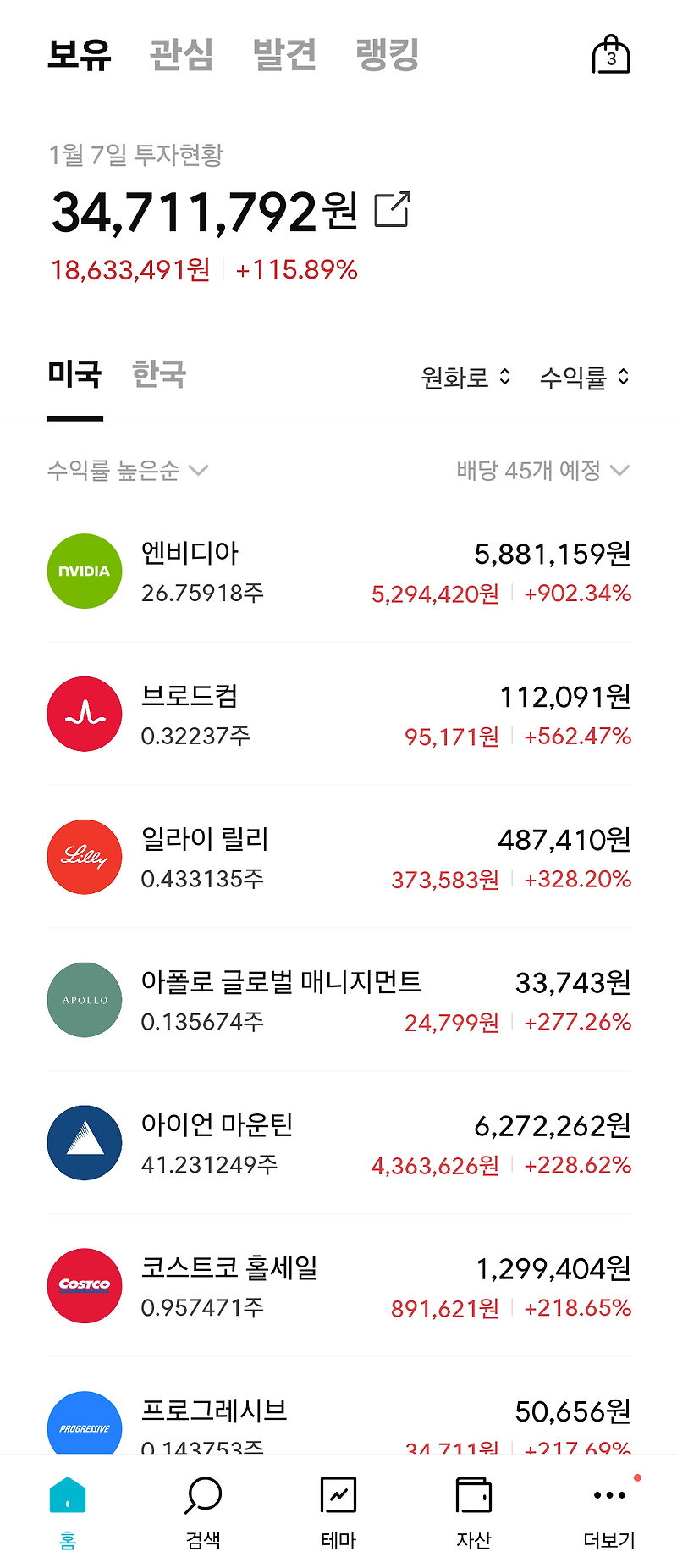Image resolution: width=677 pixels, height=1568 pixels.
Task: Change the 수익률 display option
Action: tap(585, 378)
